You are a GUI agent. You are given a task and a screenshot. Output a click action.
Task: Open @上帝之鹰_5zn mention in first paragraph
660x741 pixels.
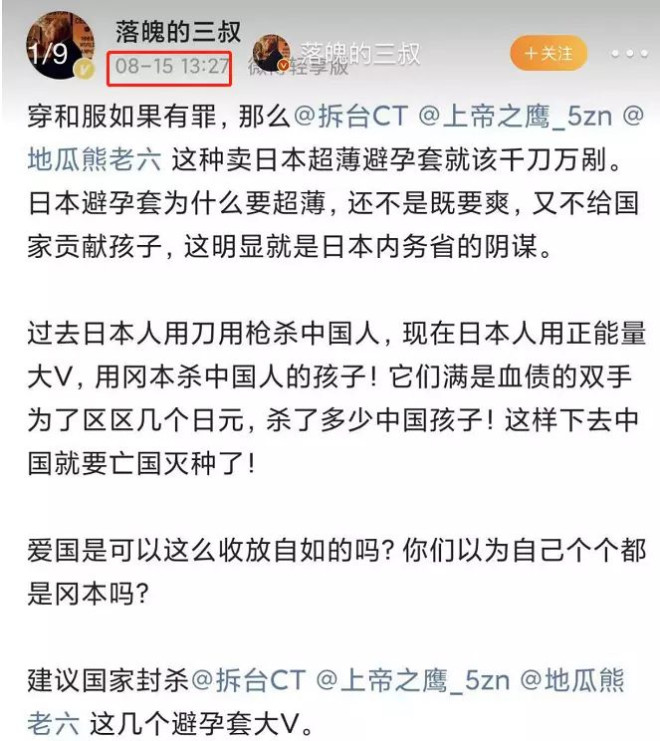pyautogui.click(x=516, y=115)
